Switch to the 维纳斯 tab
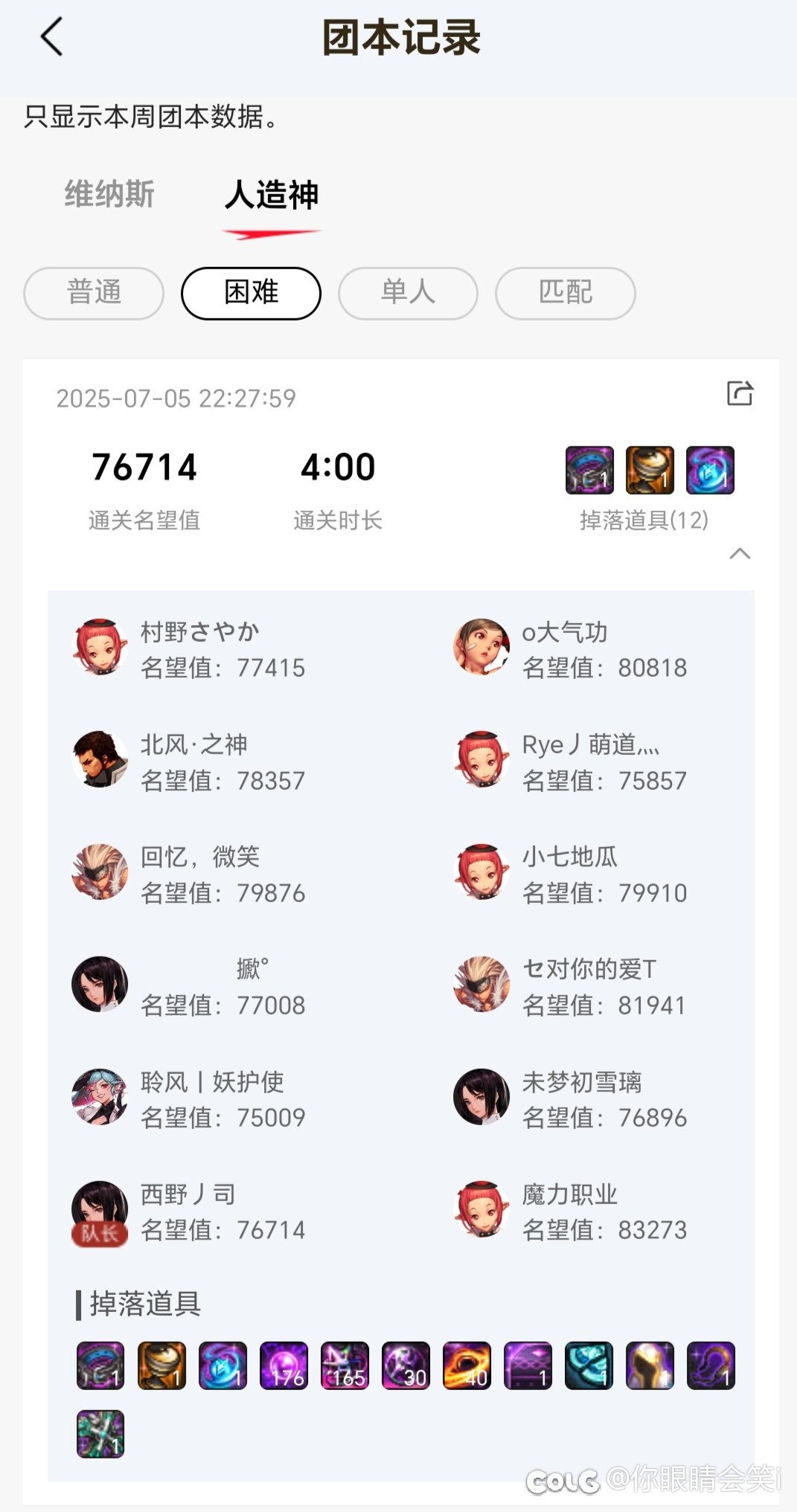Image resolution: width=797 pixels, height=1512 pixels. [109, 195]
